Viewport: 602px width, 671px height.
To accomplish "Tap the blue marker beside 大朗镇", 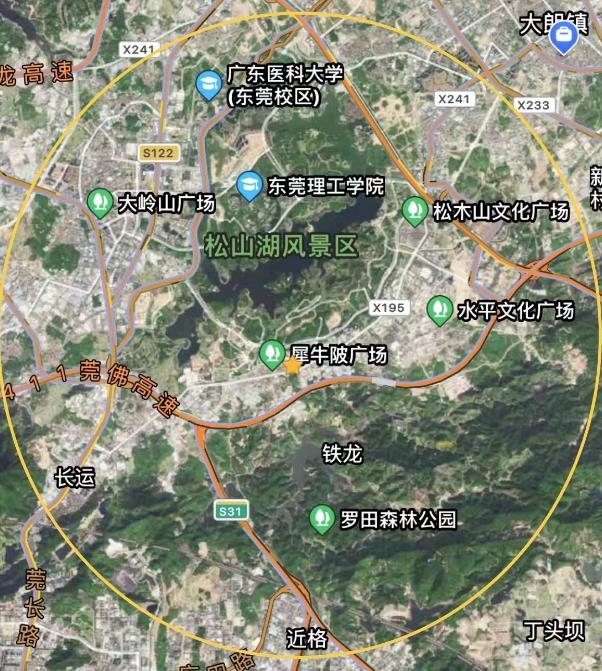I will (564, 39).
